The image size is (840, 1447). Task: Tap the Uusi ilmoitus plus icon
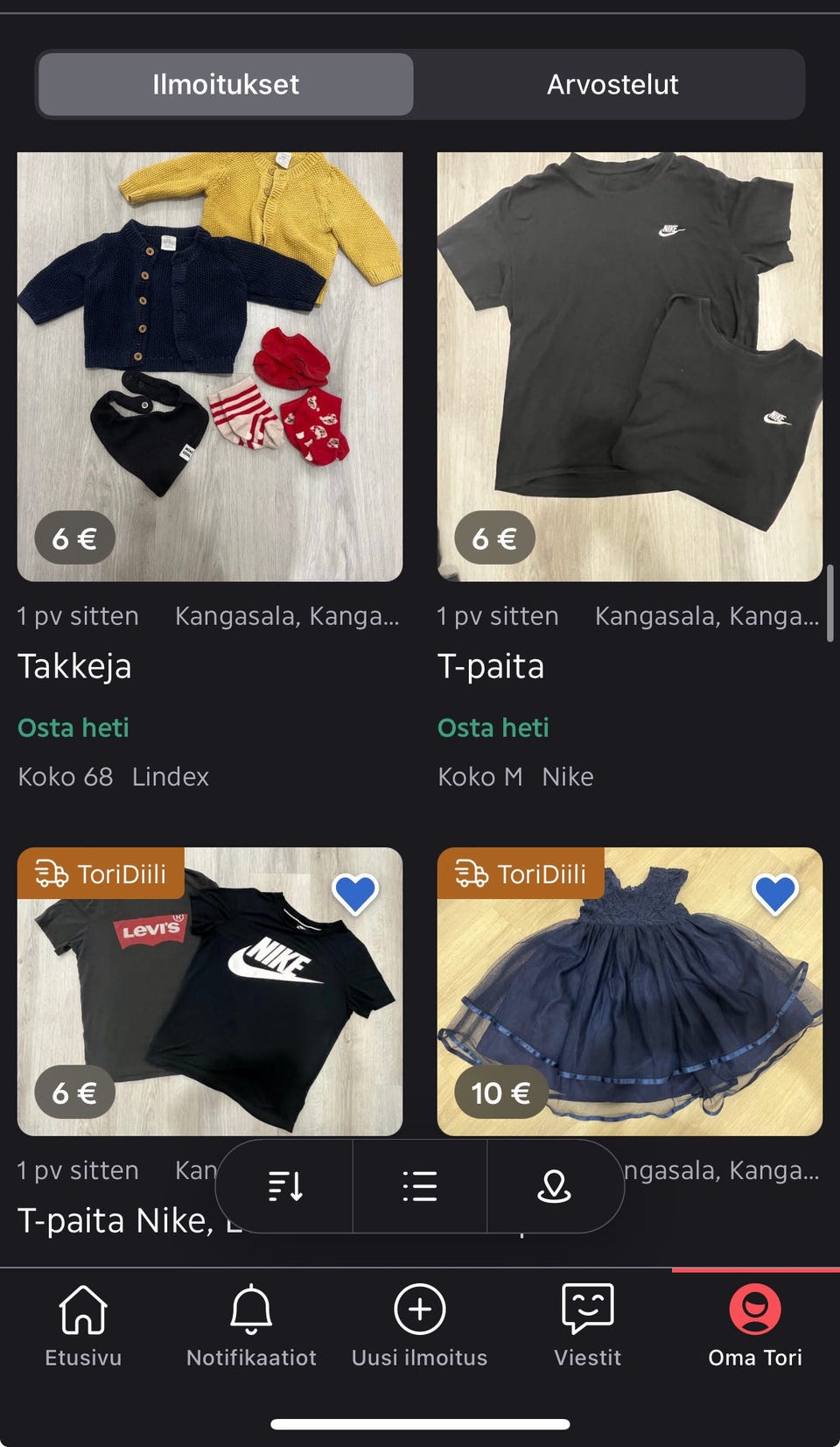pos(419,1310)
